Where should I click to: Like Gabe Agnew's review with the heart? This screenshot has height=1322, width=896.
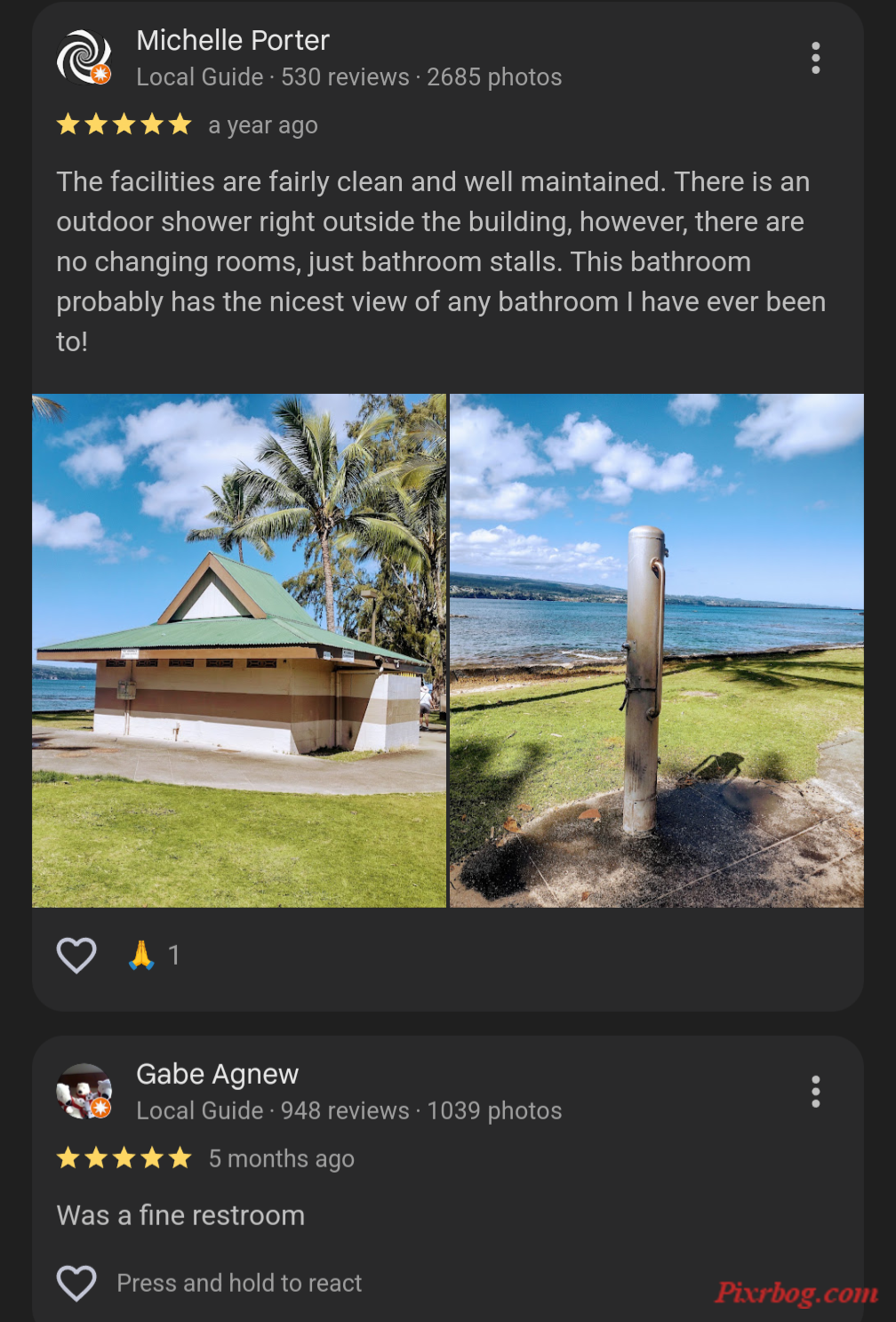(76, 1283)
